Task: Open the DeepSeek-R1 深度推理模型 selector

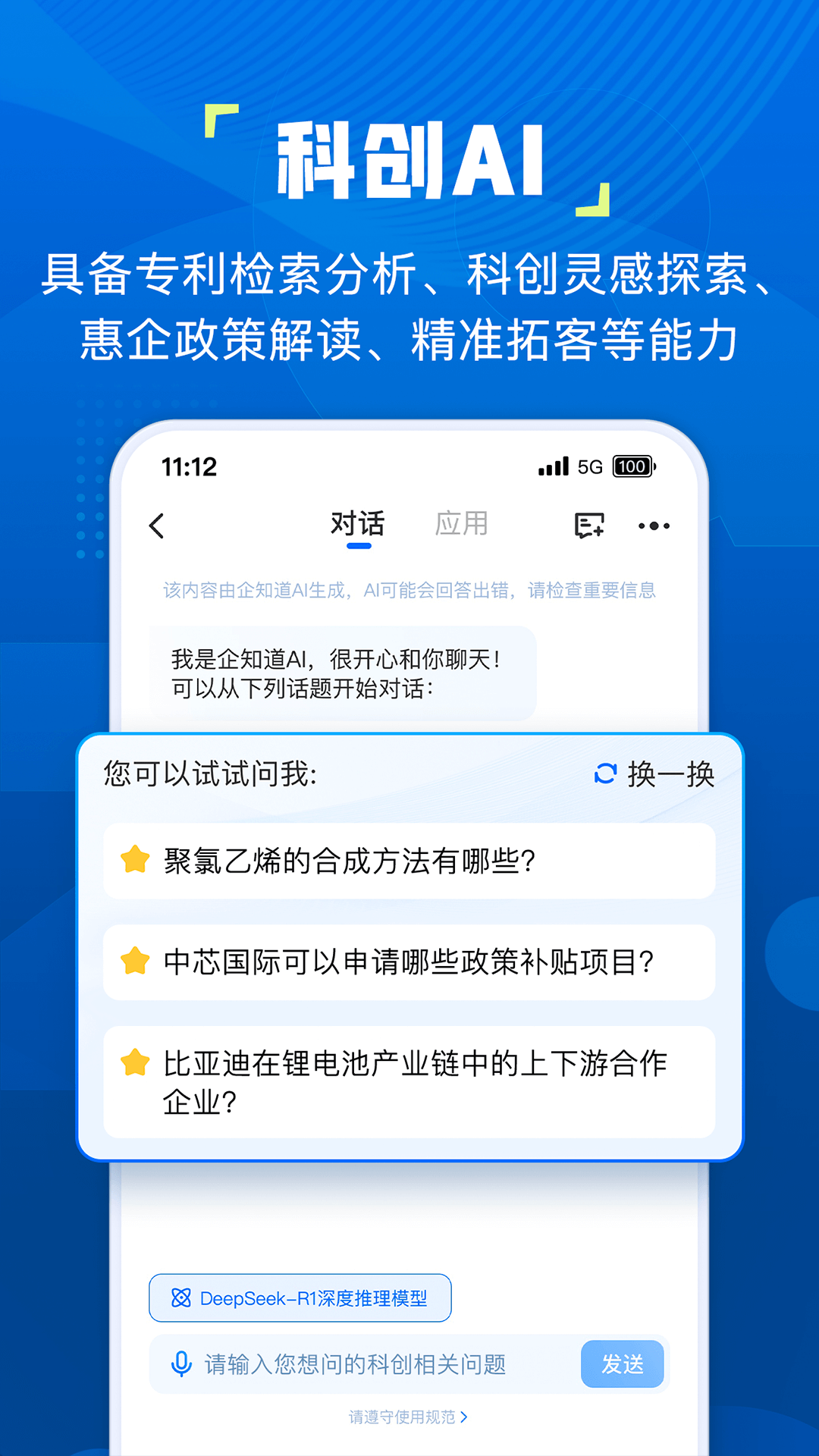Action: 301,1298
